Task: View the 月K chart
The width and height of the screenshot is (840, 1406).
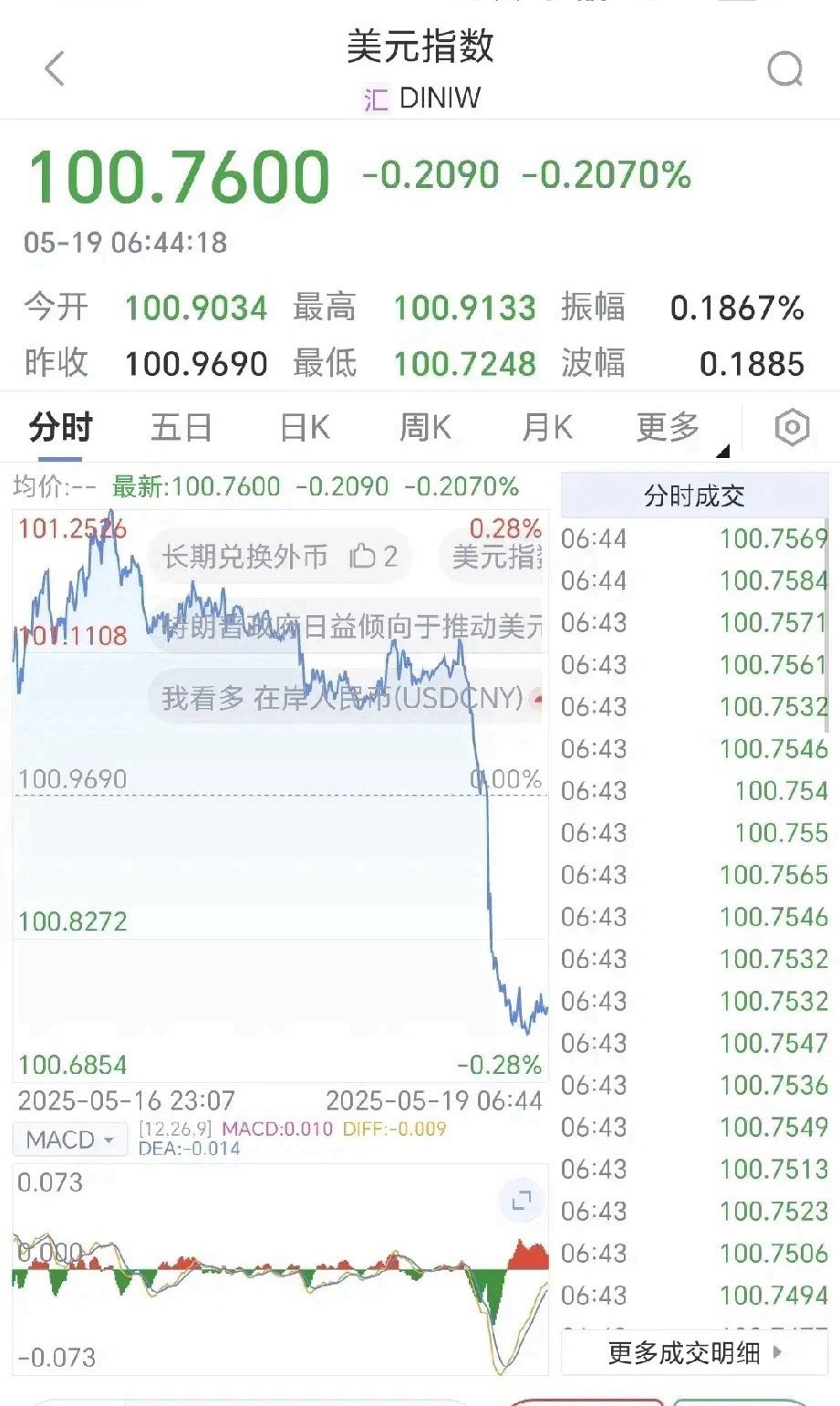Action: point(546,427)
